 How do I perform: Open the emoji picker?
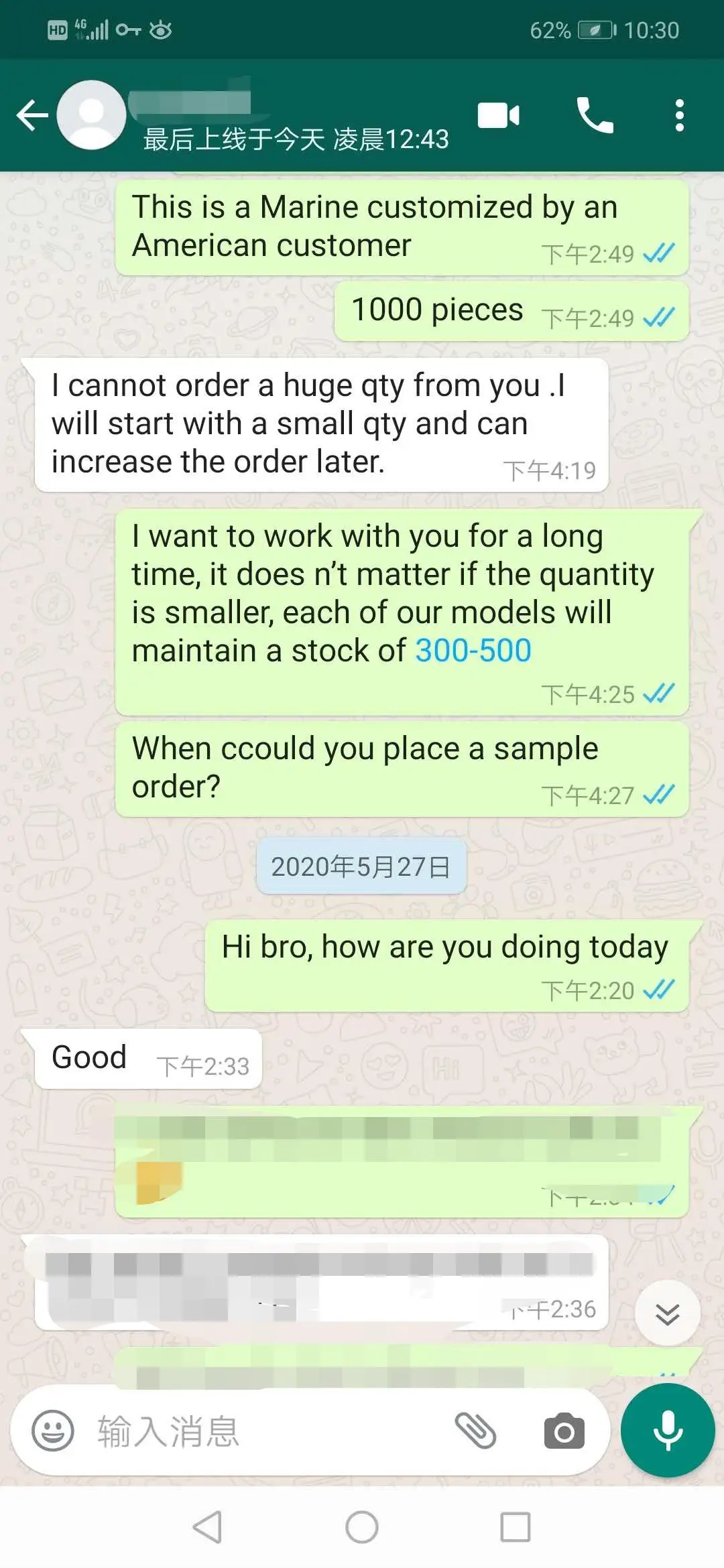pyautogui.click(x=53, y=1431)
